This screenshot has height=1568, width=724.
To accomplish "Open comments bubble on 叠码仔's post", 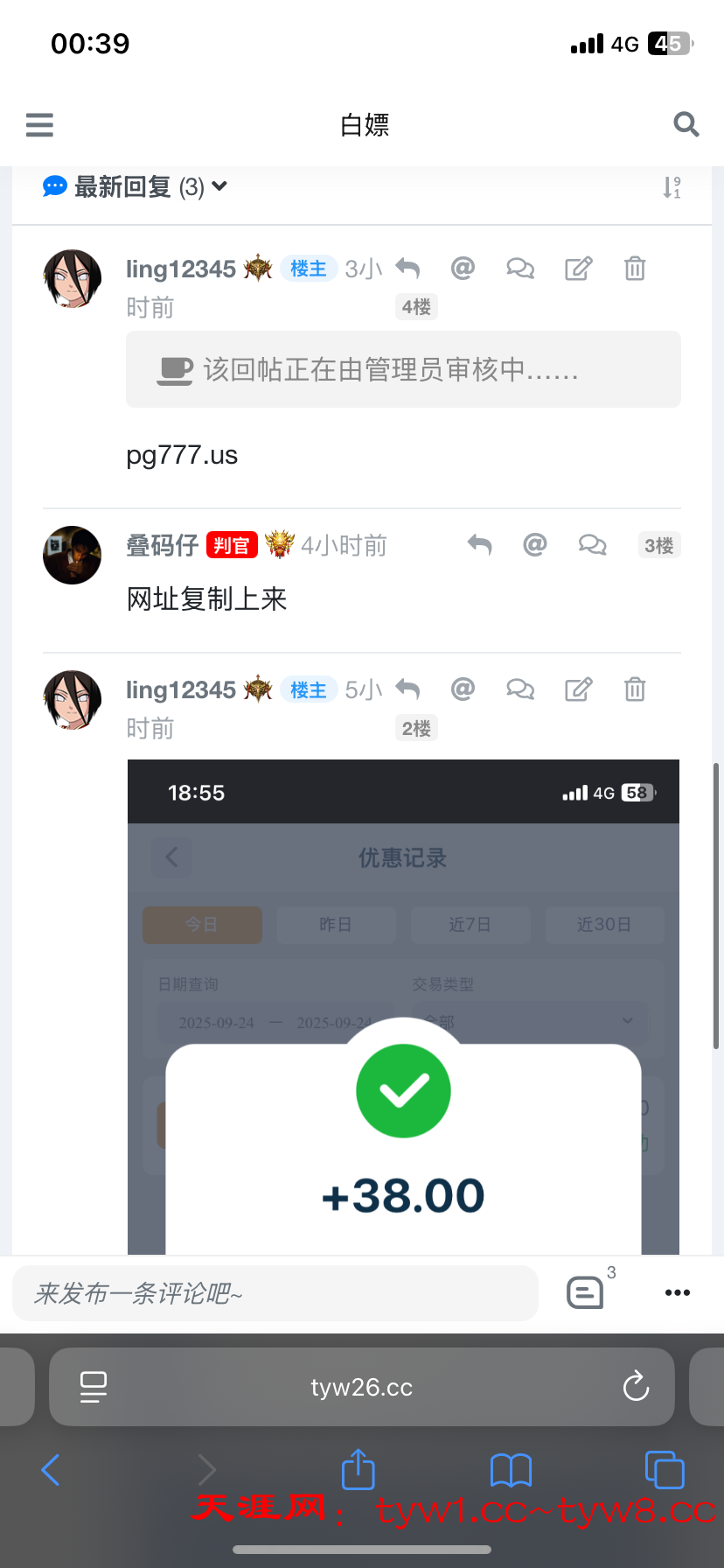I will click(x=592, y=545).
